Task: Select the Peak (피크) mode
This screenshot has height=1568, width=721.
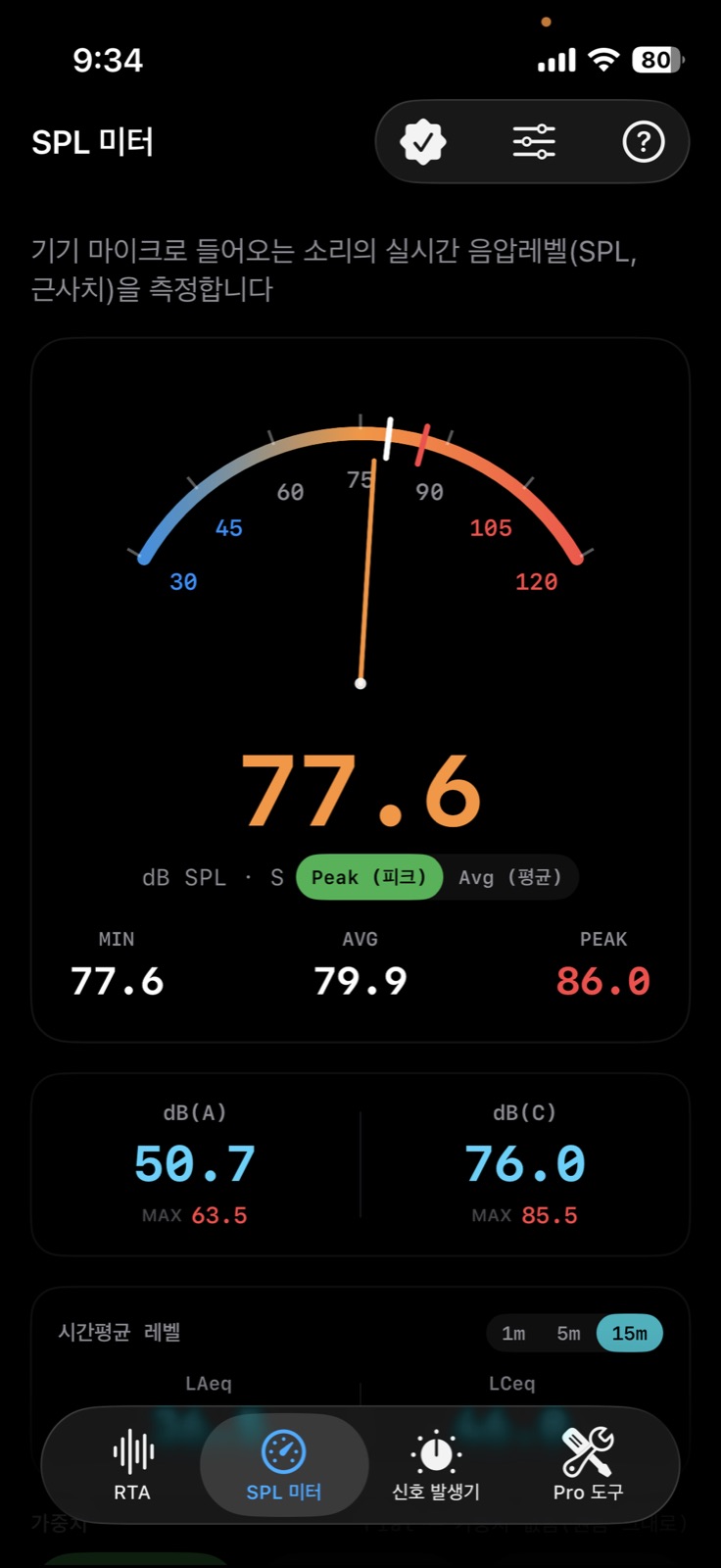Action: [x=369, y=877]
